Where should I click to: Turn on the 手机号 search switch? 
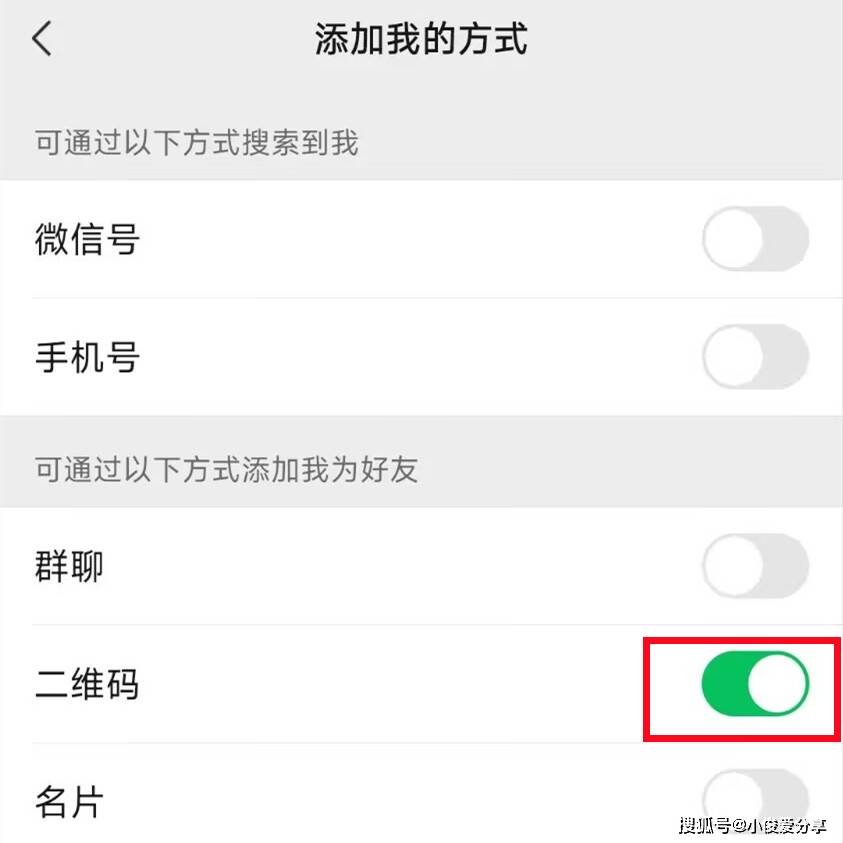pyautogui.click(x=755, y=357)
